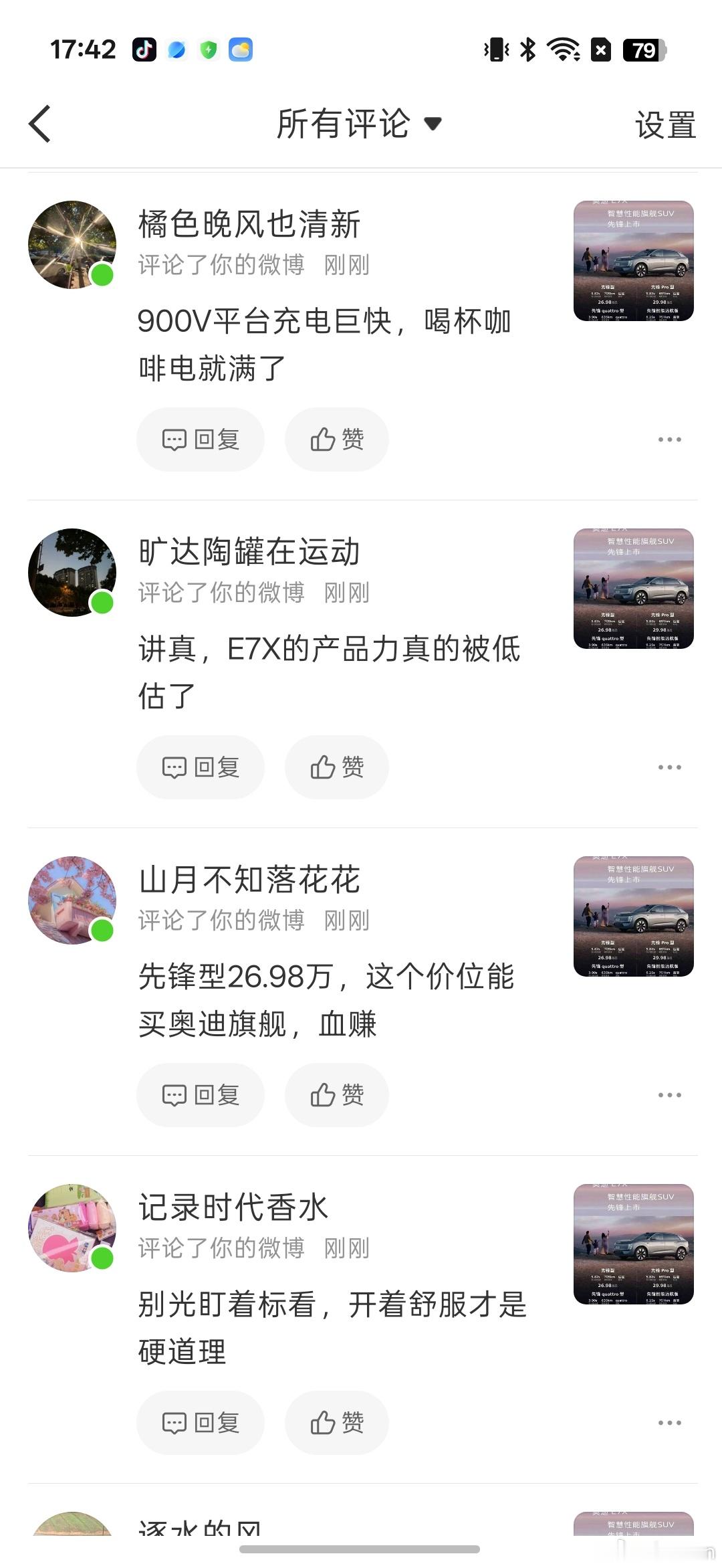
Task: Like 旷达陶罐在运动's comment
Action: [x=337, y=767]
